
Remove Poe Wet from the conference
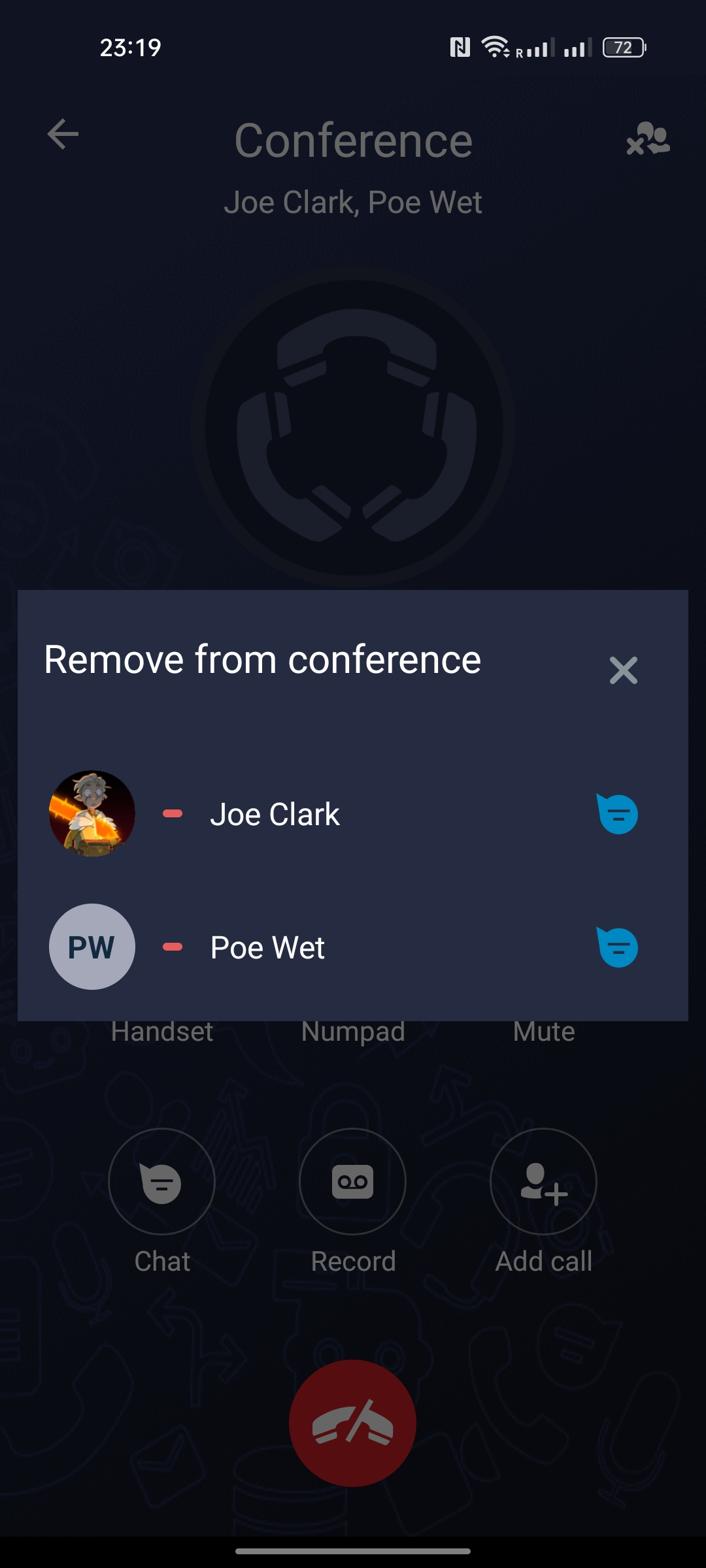click(x=173, y=947)
